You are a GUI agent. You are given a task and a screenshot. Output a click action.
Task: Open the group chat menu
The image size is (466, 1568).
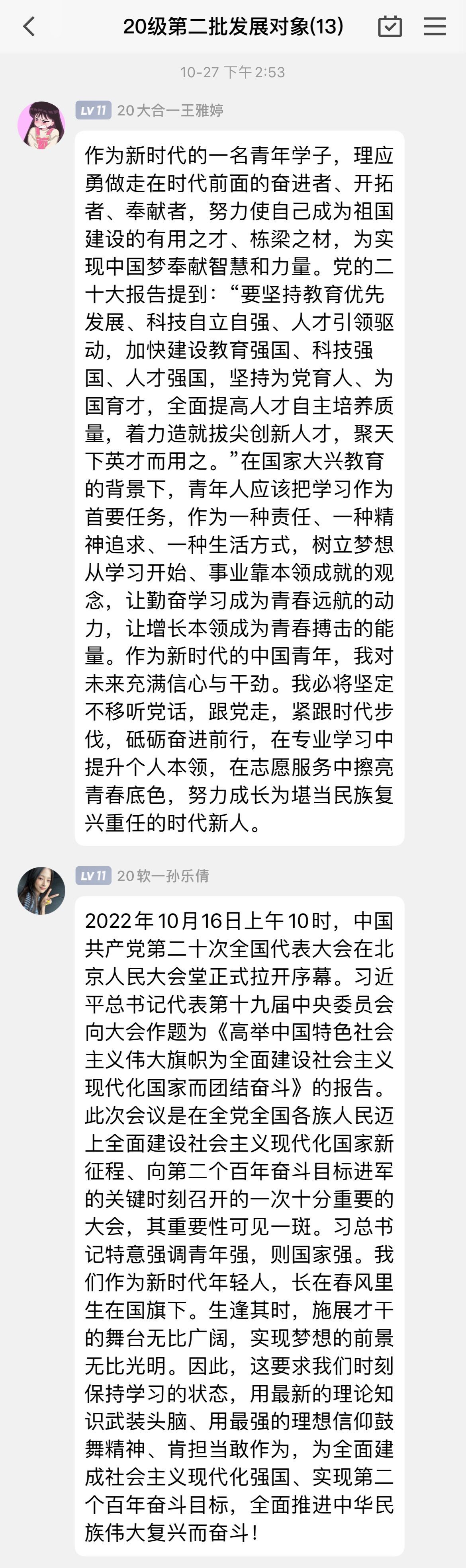click(434, 26)
